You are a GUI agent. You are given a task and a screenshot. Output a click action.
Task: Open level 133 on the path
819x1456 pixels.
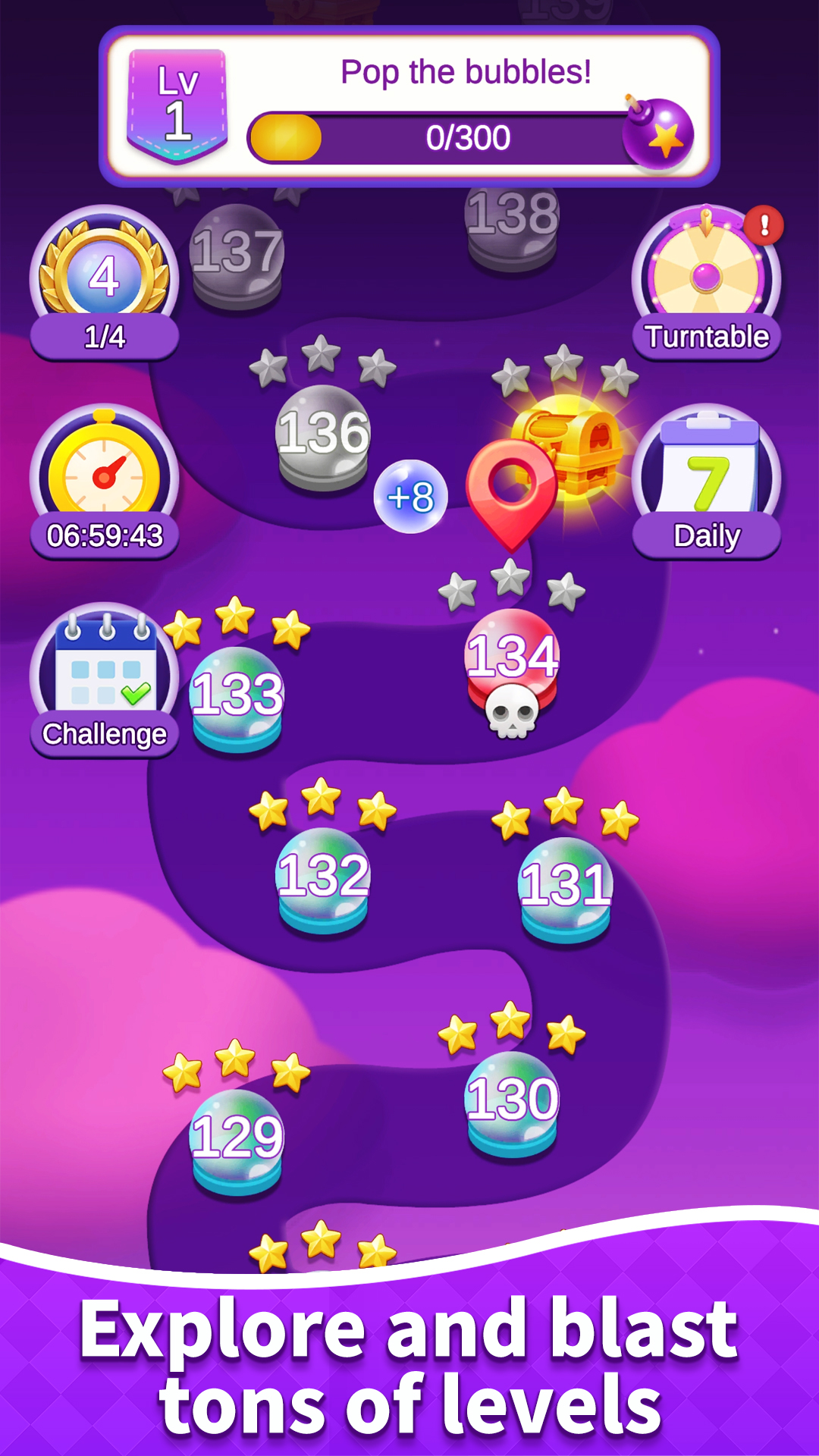click(x=237, y=694)
